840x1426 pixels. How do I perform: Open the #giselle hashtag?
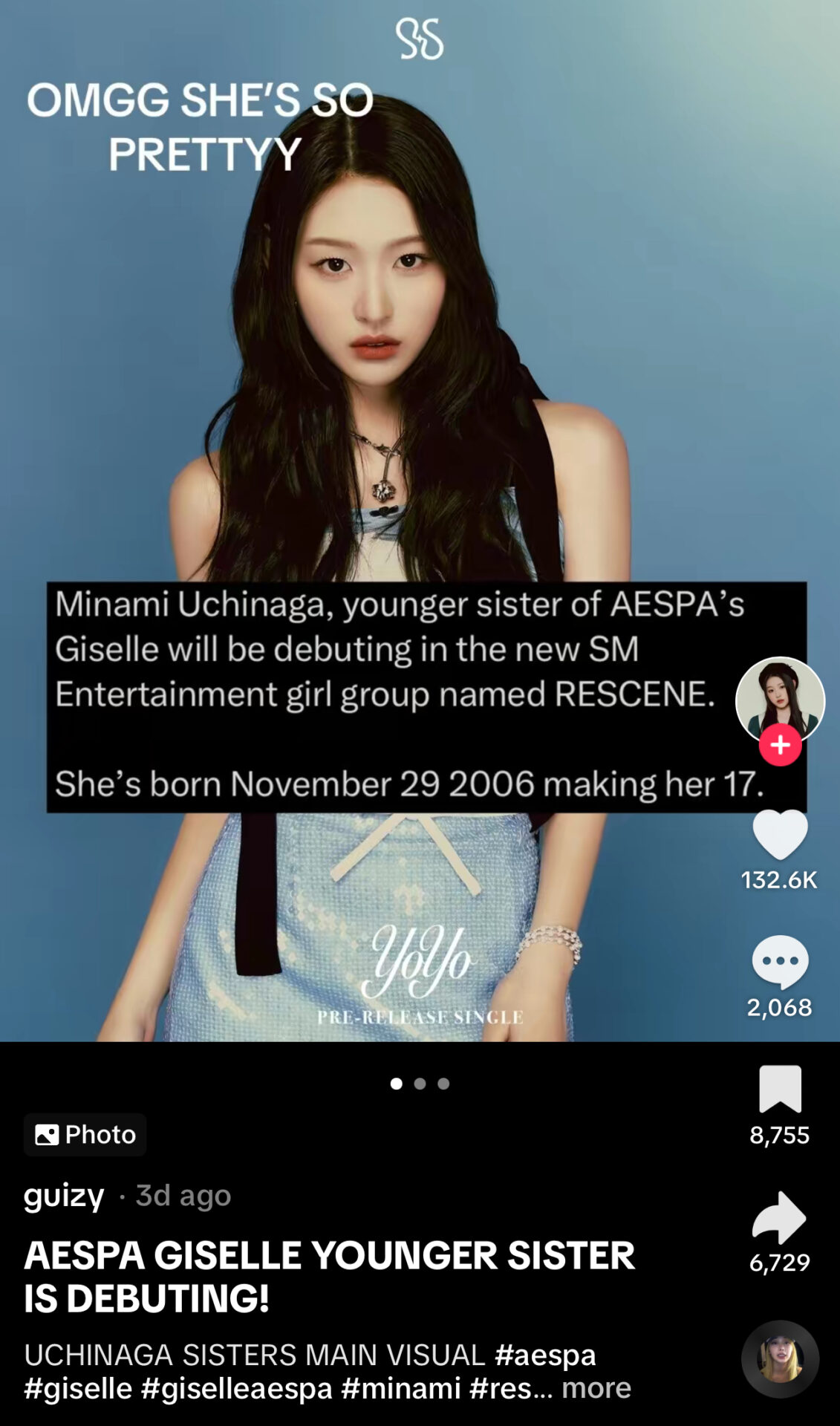click(78, 1387)
